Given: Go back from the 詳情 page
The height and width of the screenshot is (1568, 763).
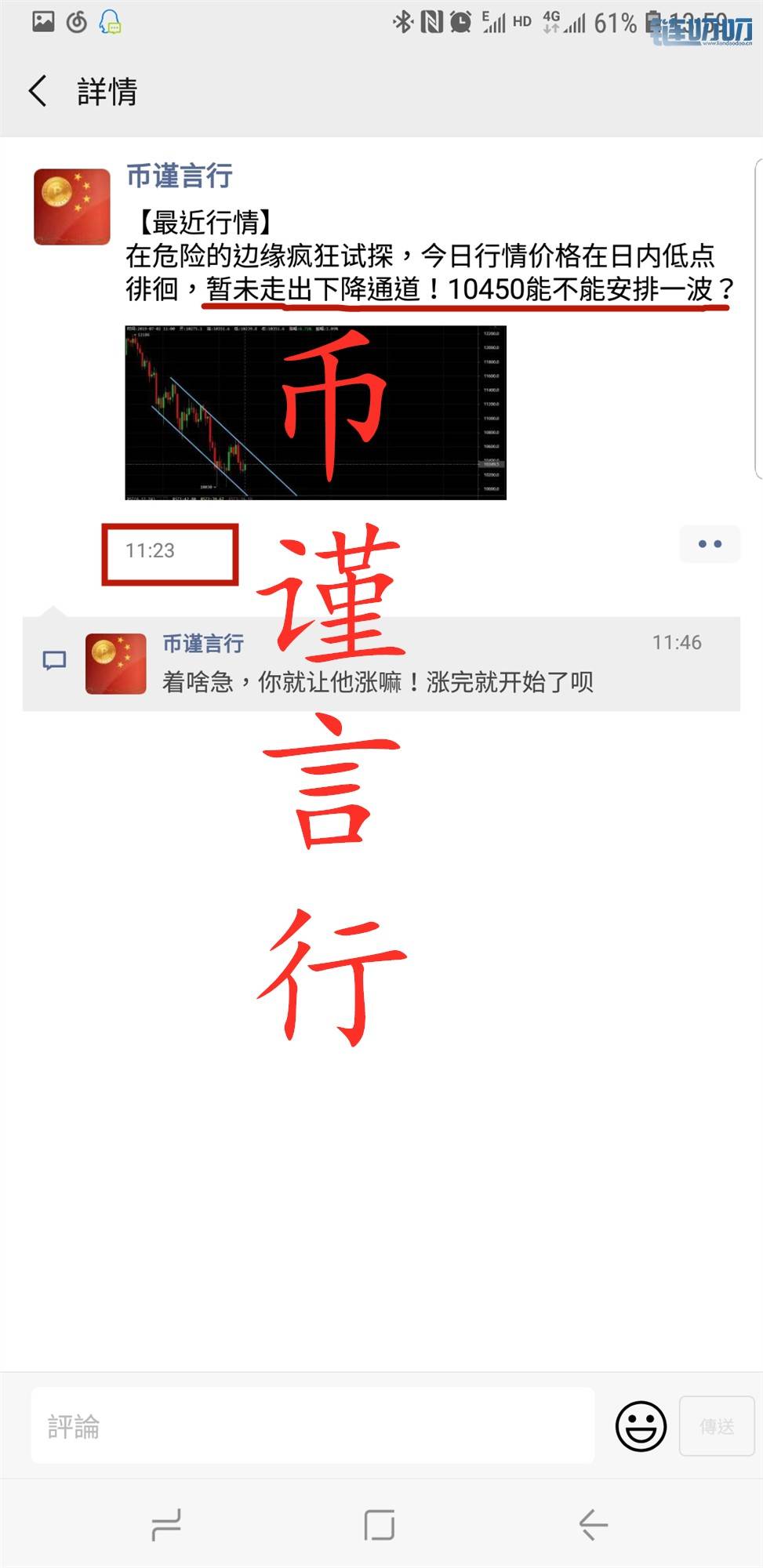Looking at the screenshot, I should [x=37, y=91].
